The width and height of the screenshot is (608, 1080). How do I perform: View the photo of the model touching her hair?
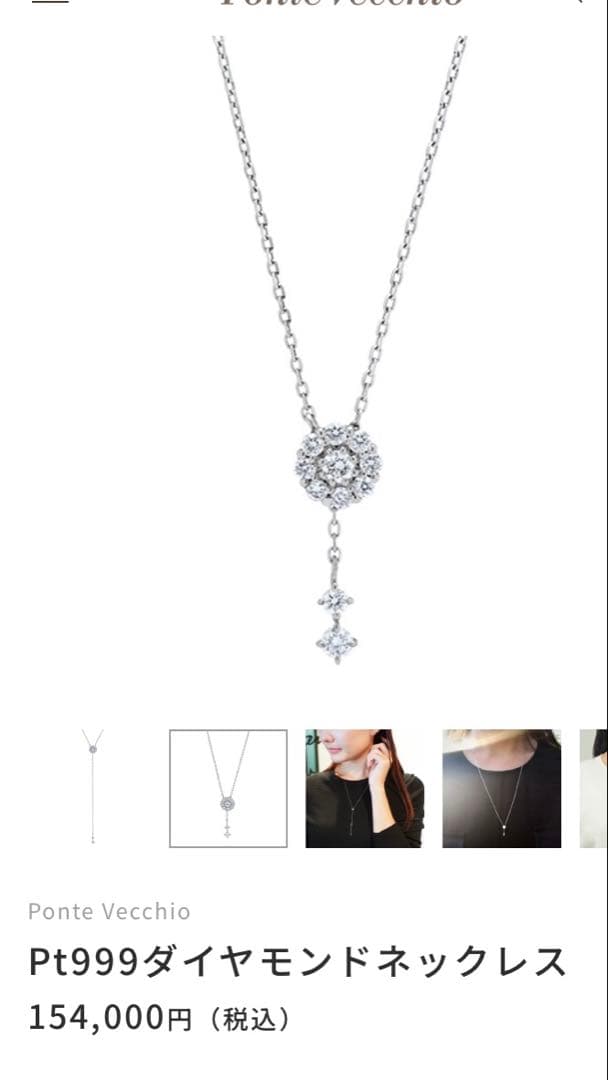365,788
